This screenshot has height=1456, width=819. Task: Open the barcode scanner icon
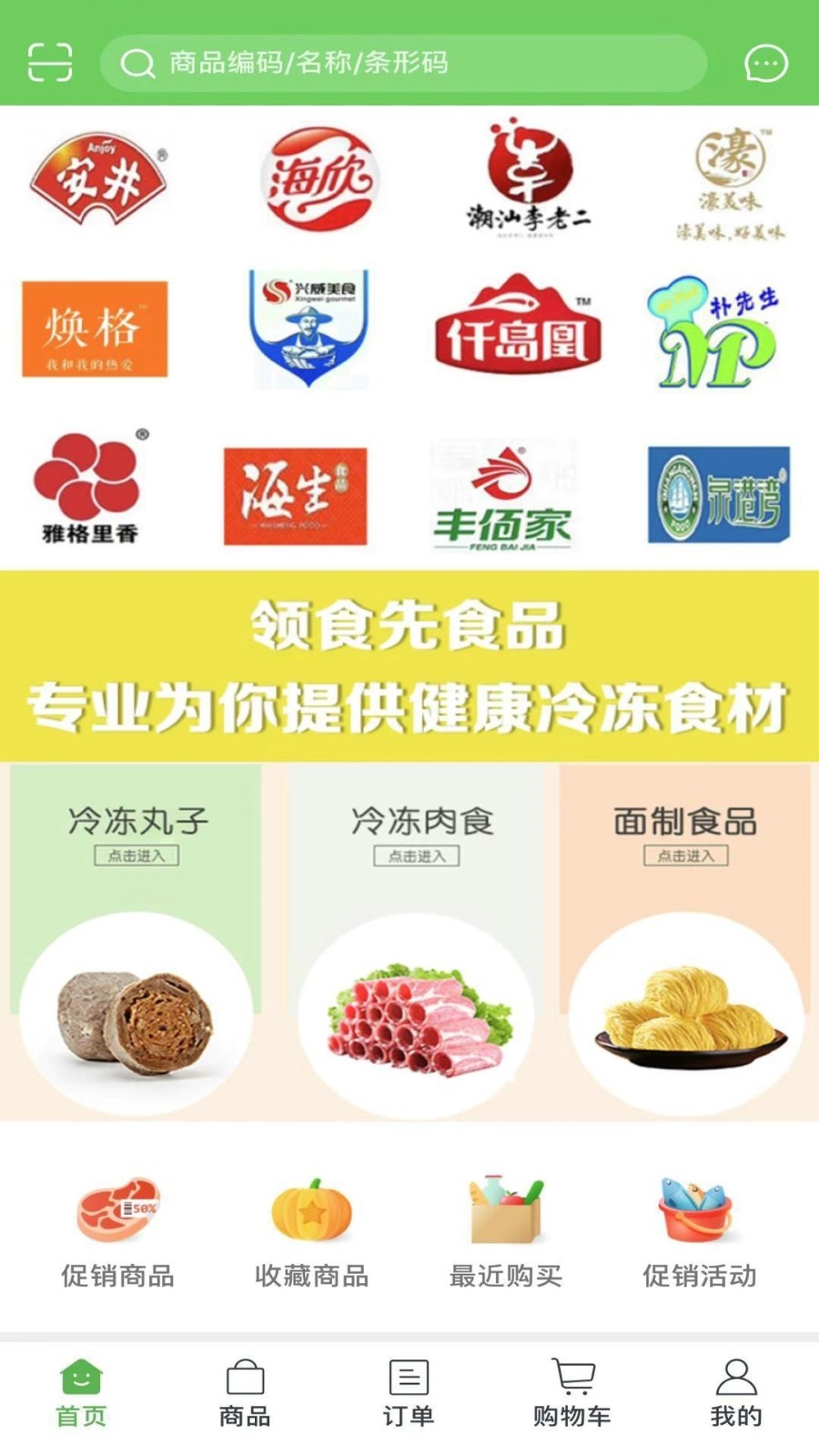pyautogui.click(x=50, y=63)
